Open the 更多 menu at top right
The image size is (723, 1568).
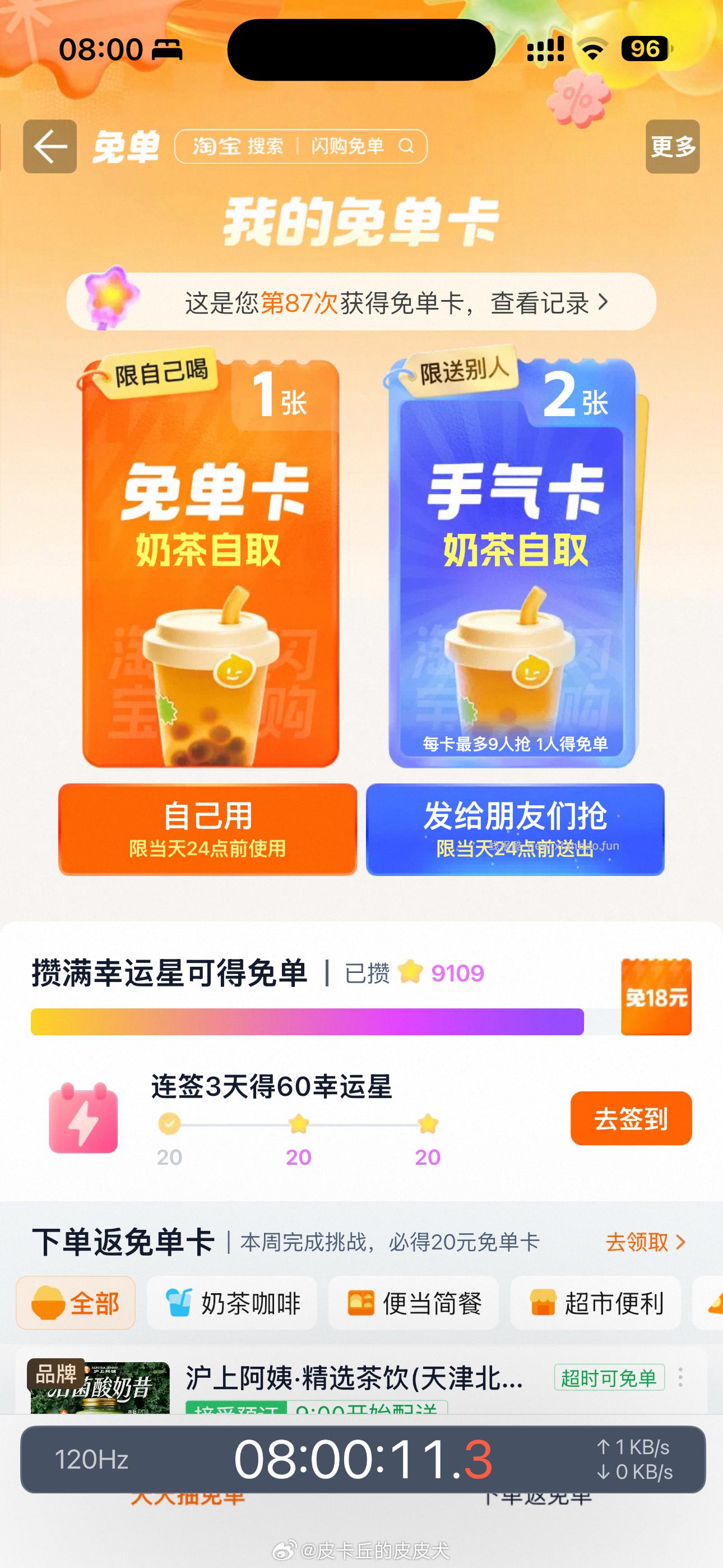(x=672, y=147)
